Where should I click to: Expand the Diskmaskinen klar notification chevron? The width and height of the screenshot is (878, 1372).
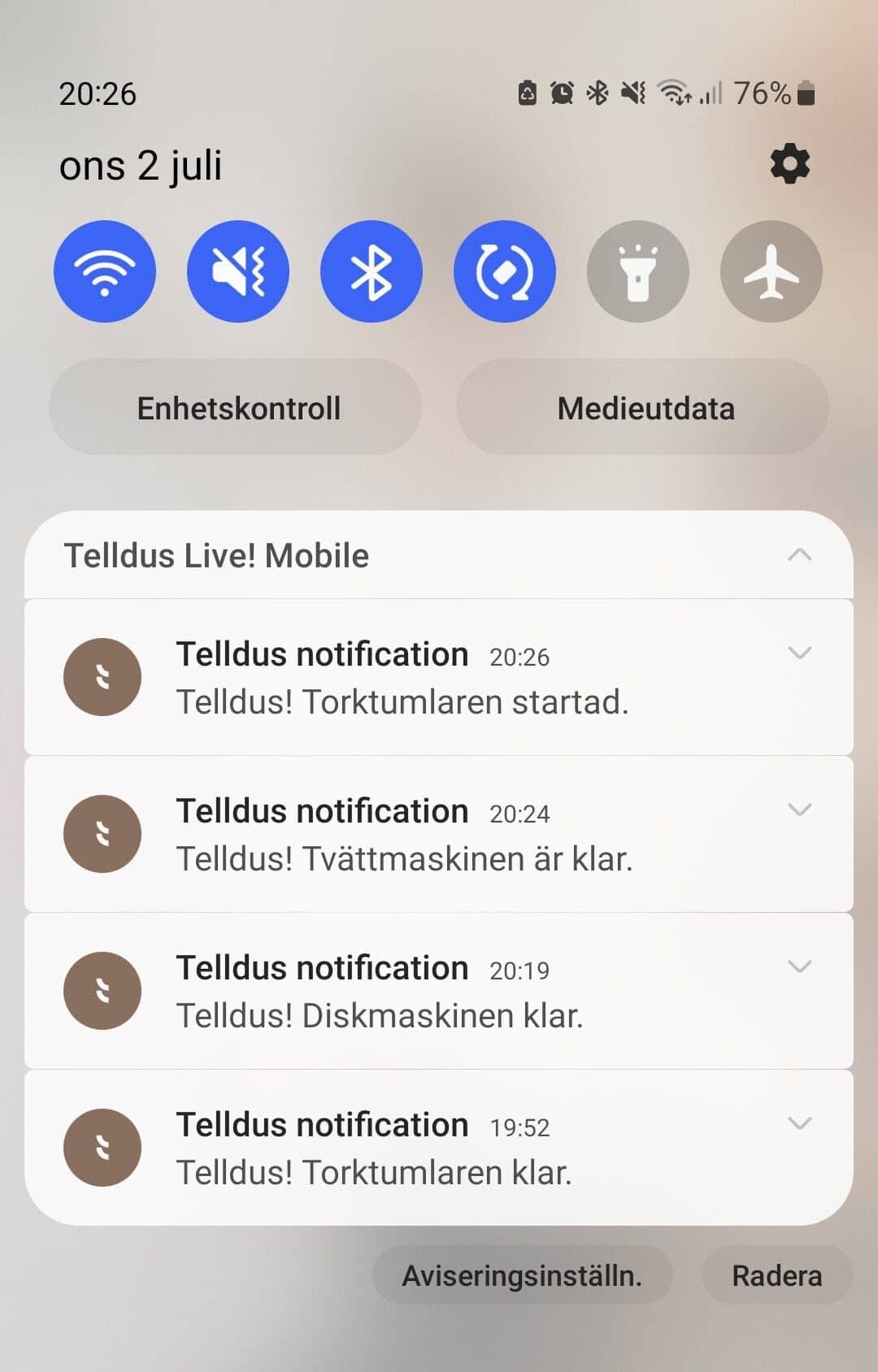tap(800, 966)
